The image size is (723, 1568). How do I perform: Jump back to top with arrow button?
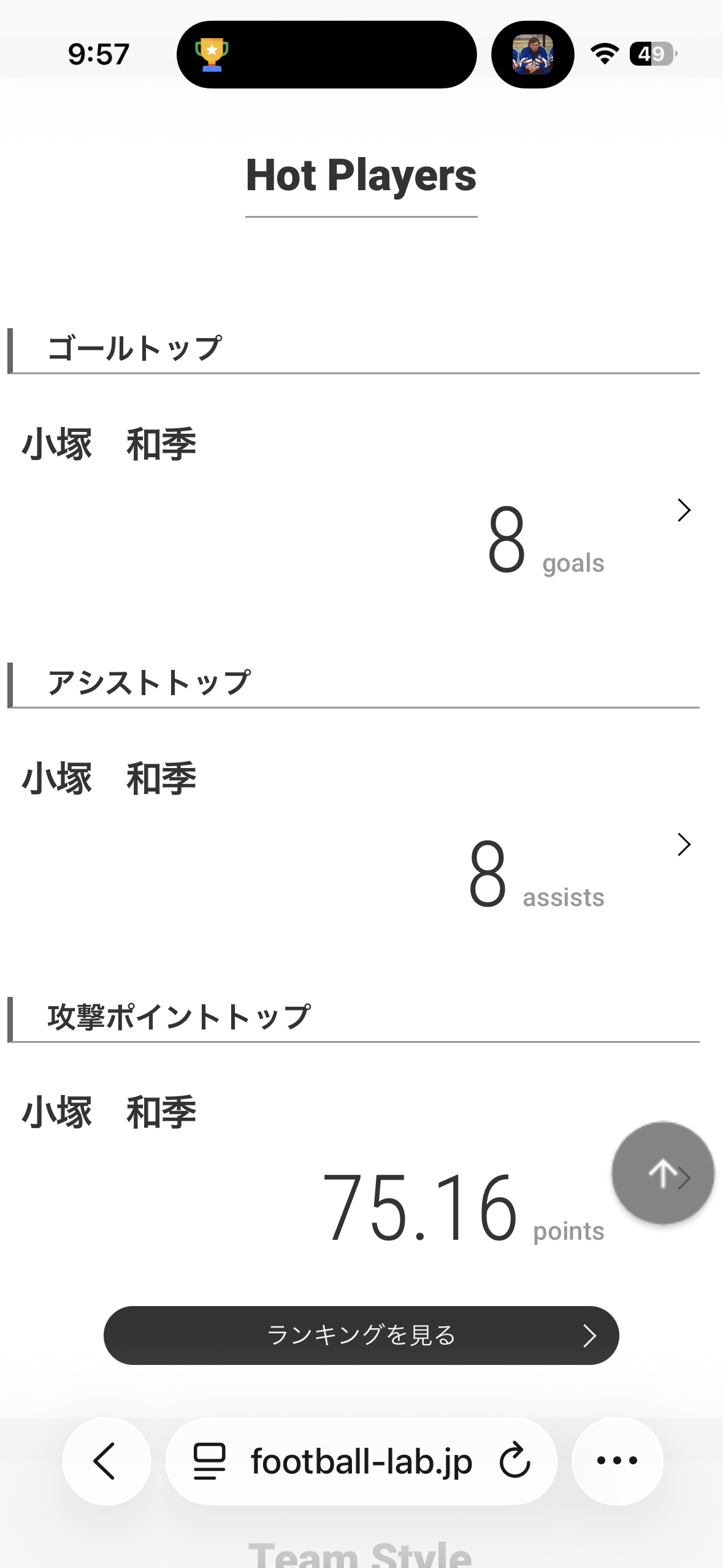pos(661,1173)
